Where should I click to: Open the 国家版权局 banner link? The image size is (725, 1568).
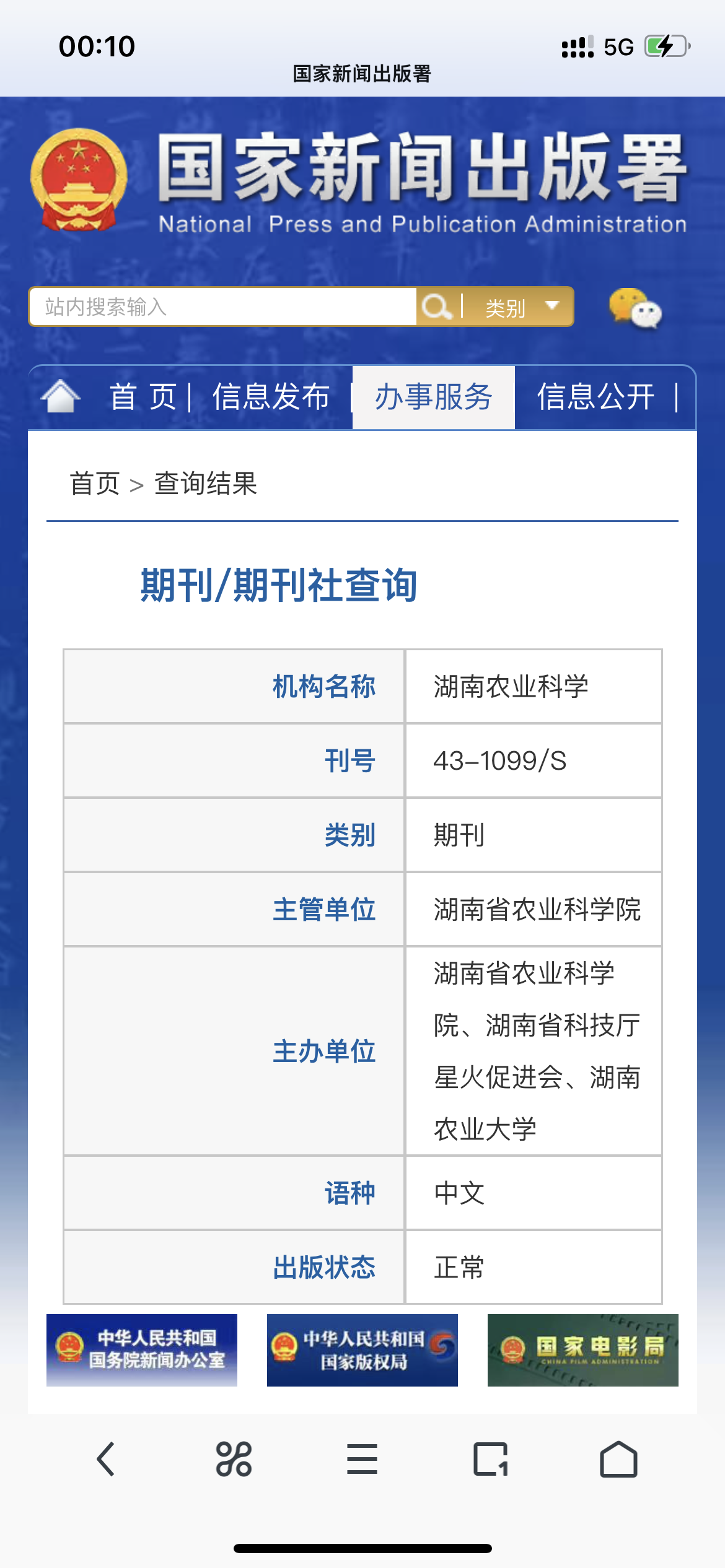362,1350
